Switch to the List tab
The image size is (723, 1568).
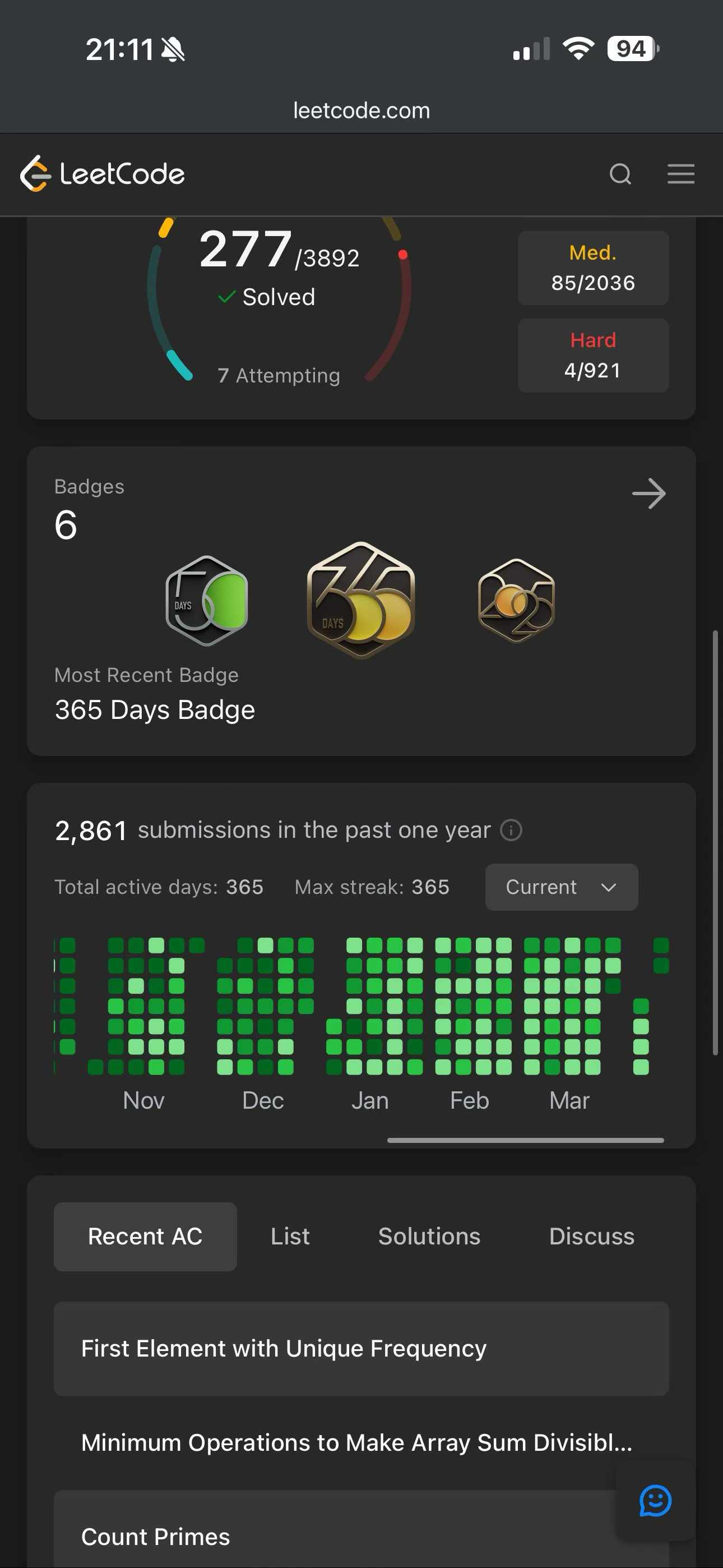pos(290,1236)
